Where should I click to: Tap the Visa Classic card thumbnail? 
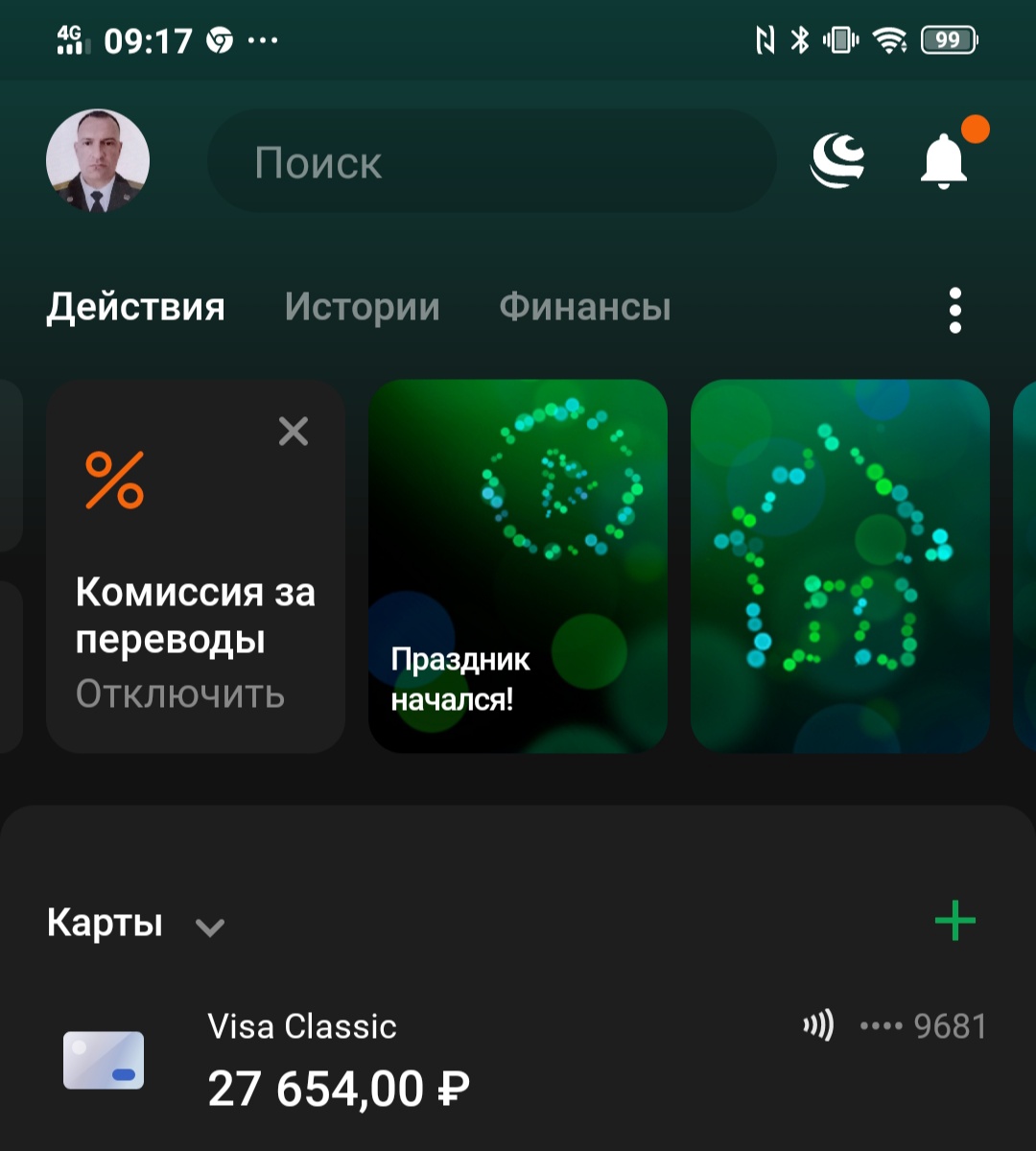click(102, 1059)
